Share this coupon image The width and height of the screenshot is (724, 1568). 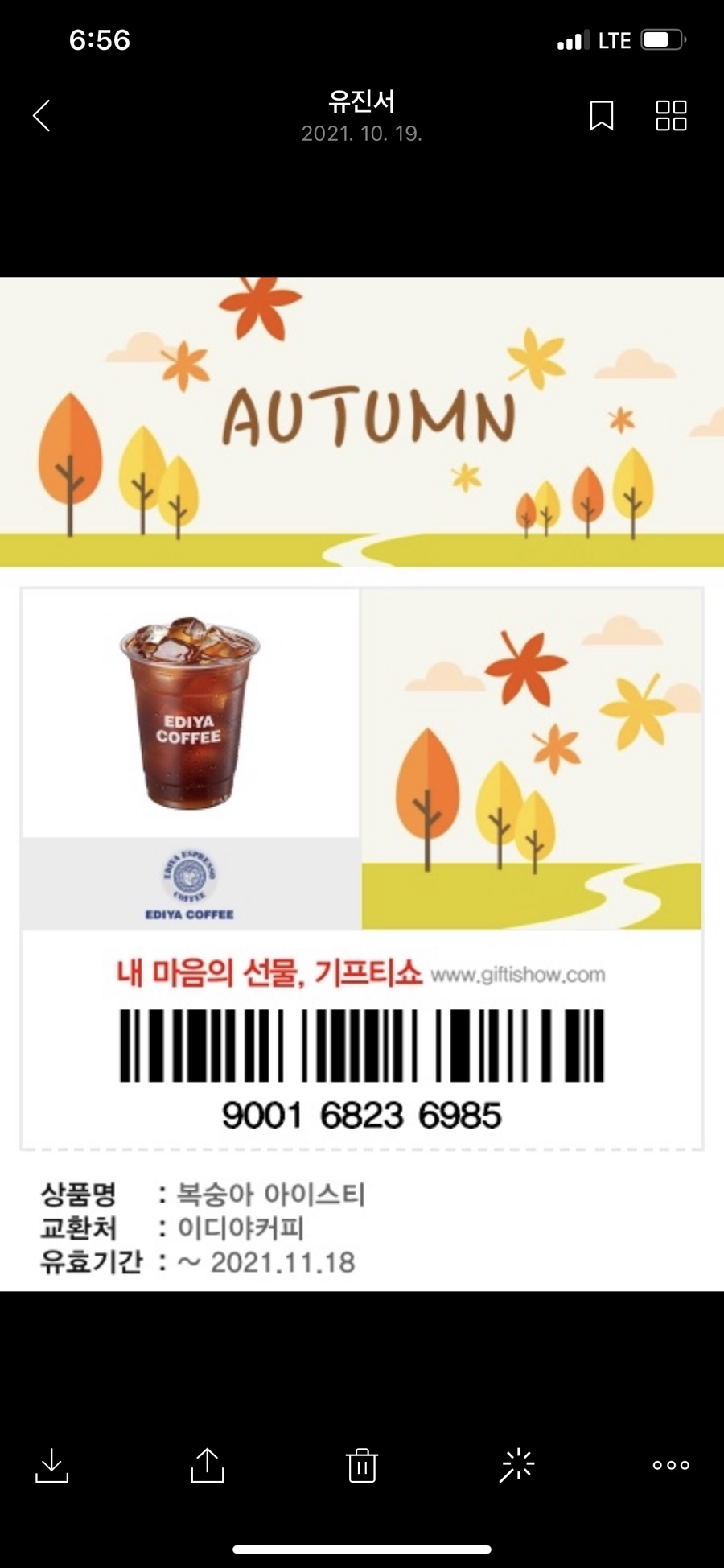(x=208, y=1465)
